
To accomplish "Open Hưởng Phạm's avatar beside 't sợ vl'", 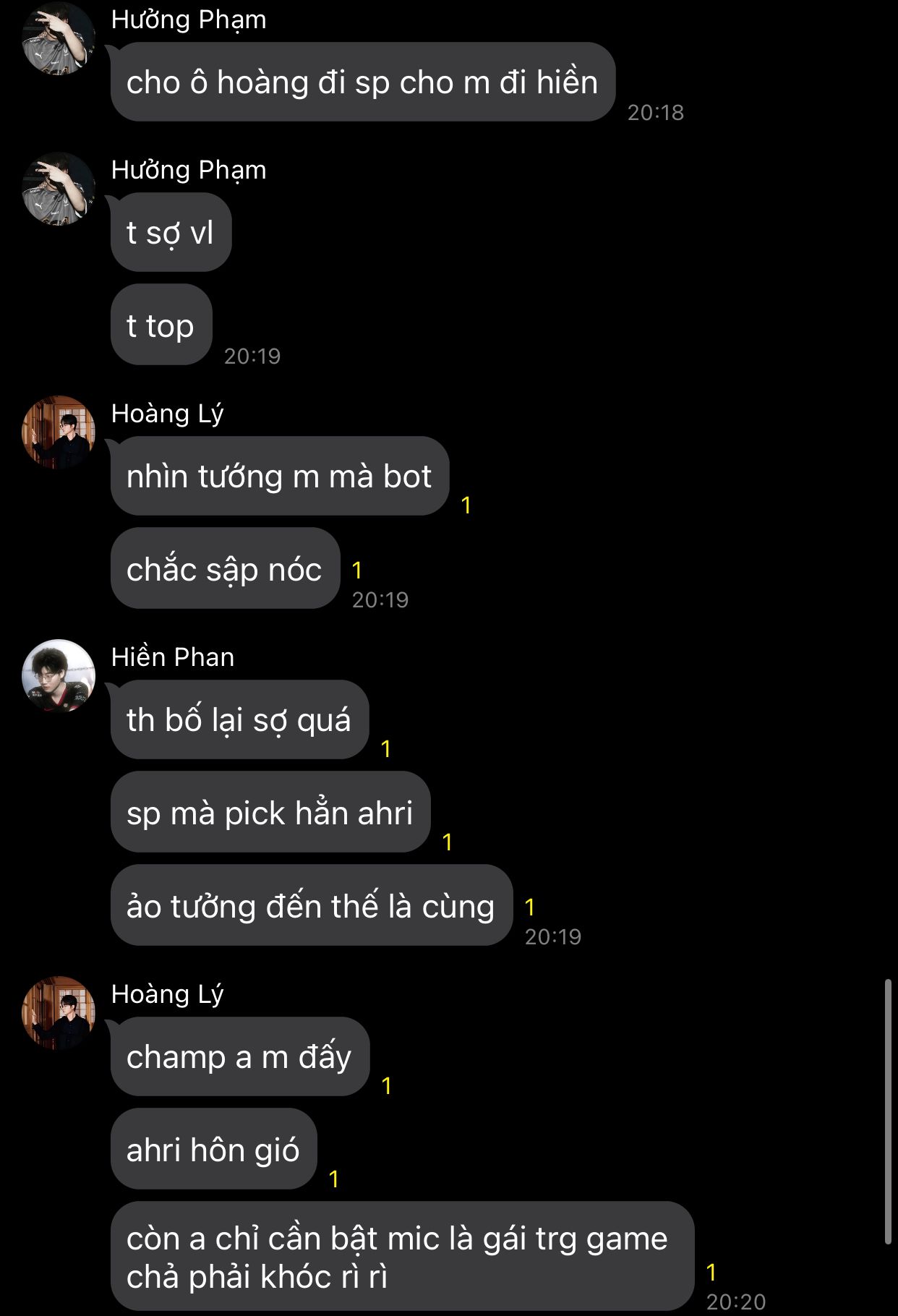I will tap(59, 189).
